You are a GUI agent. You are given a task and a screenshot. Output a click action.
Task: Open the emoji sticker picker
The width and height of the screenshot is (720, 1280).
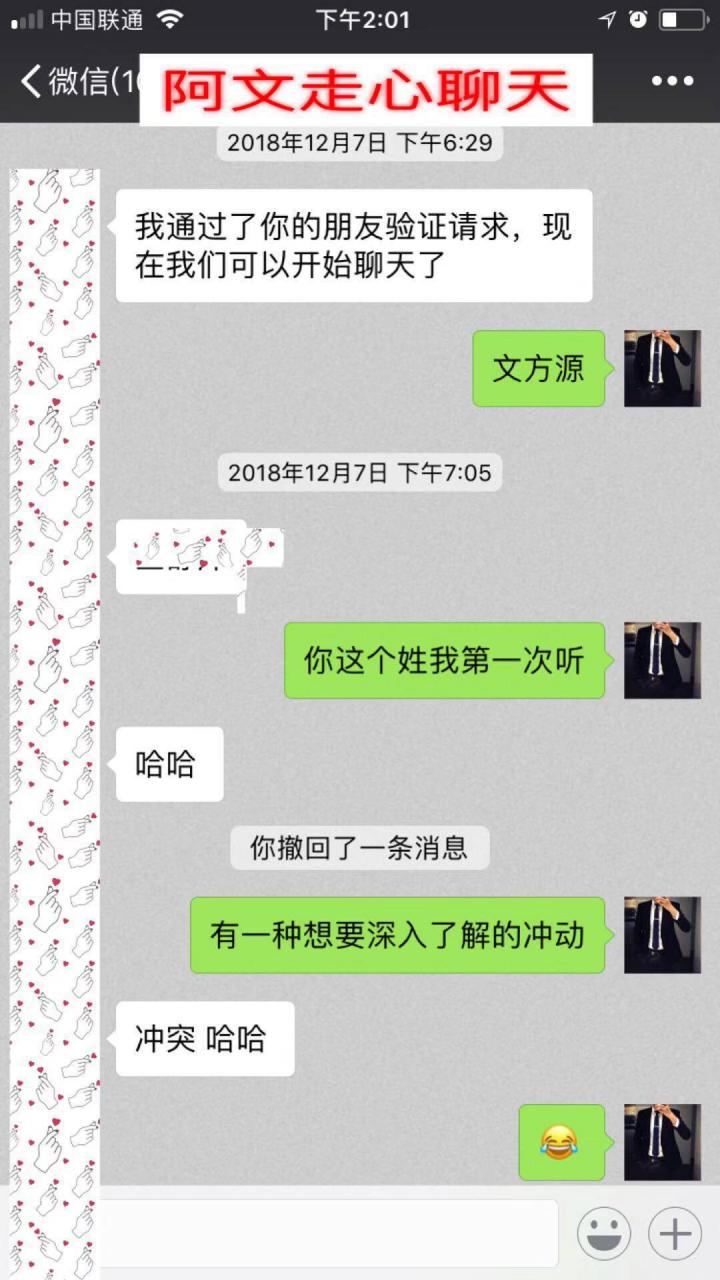(604, 1234)
